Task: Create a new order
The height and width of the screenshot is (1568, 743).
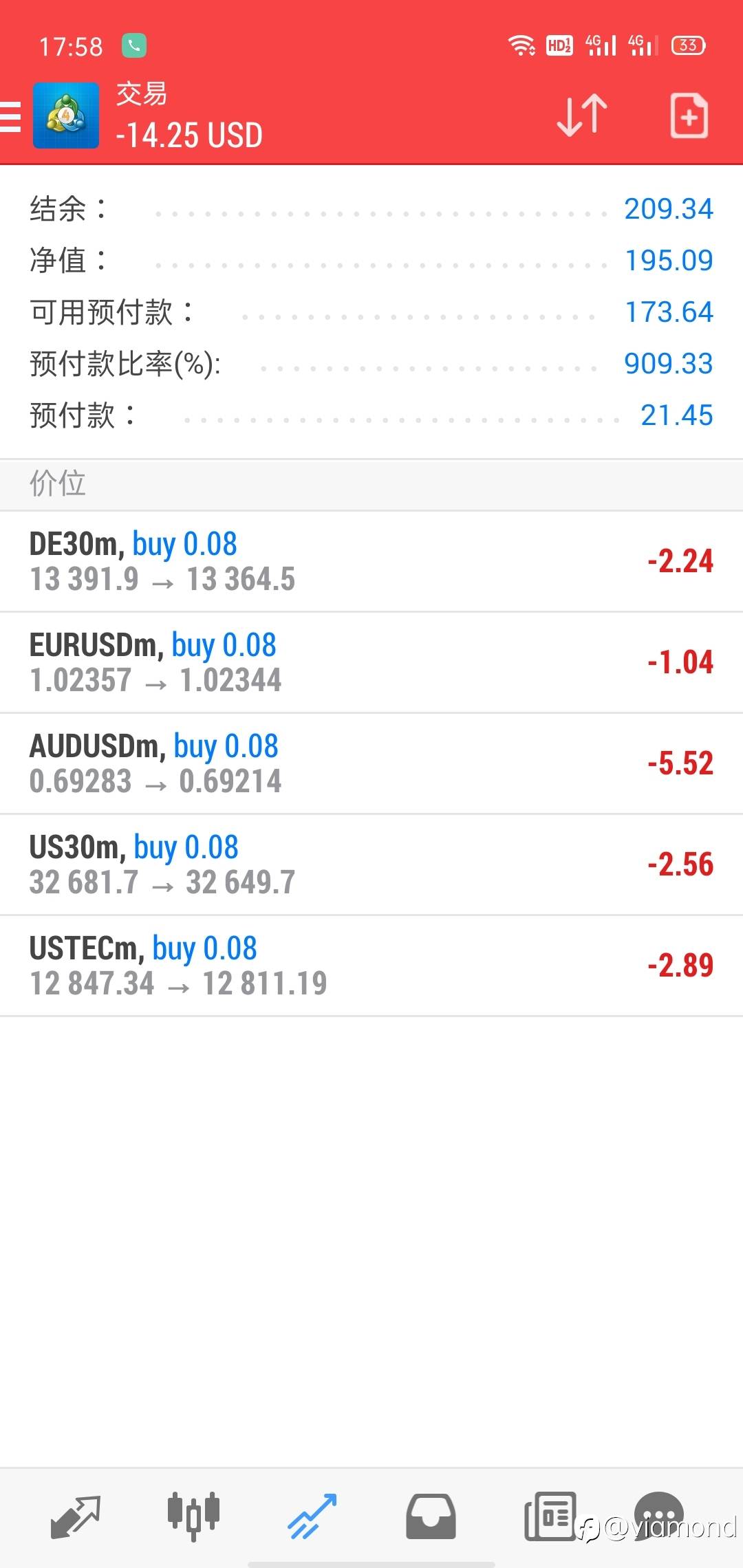Action: pos(689,116)
